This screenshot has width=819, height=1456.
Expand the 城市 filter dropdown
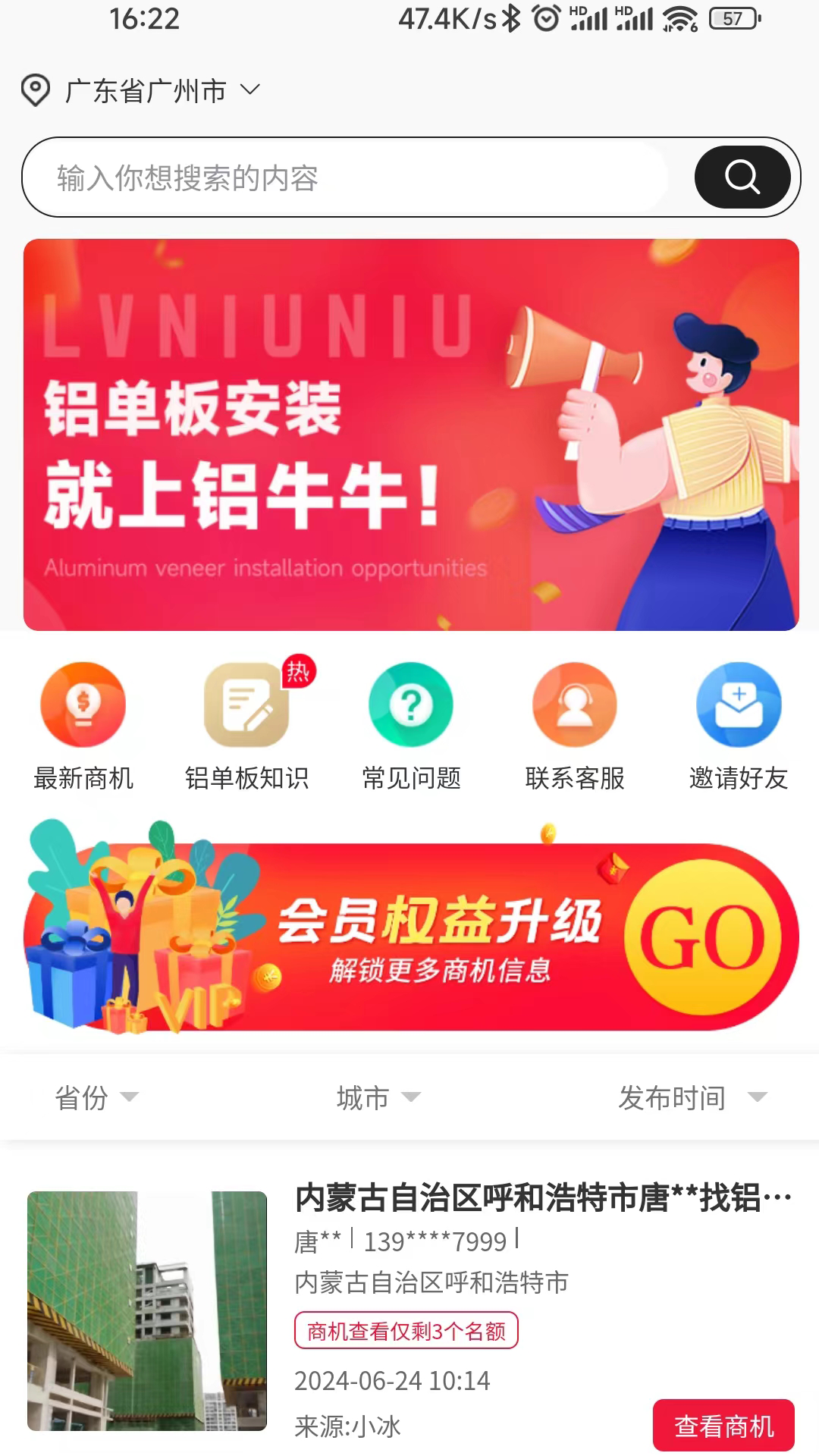click(378, 1097)
